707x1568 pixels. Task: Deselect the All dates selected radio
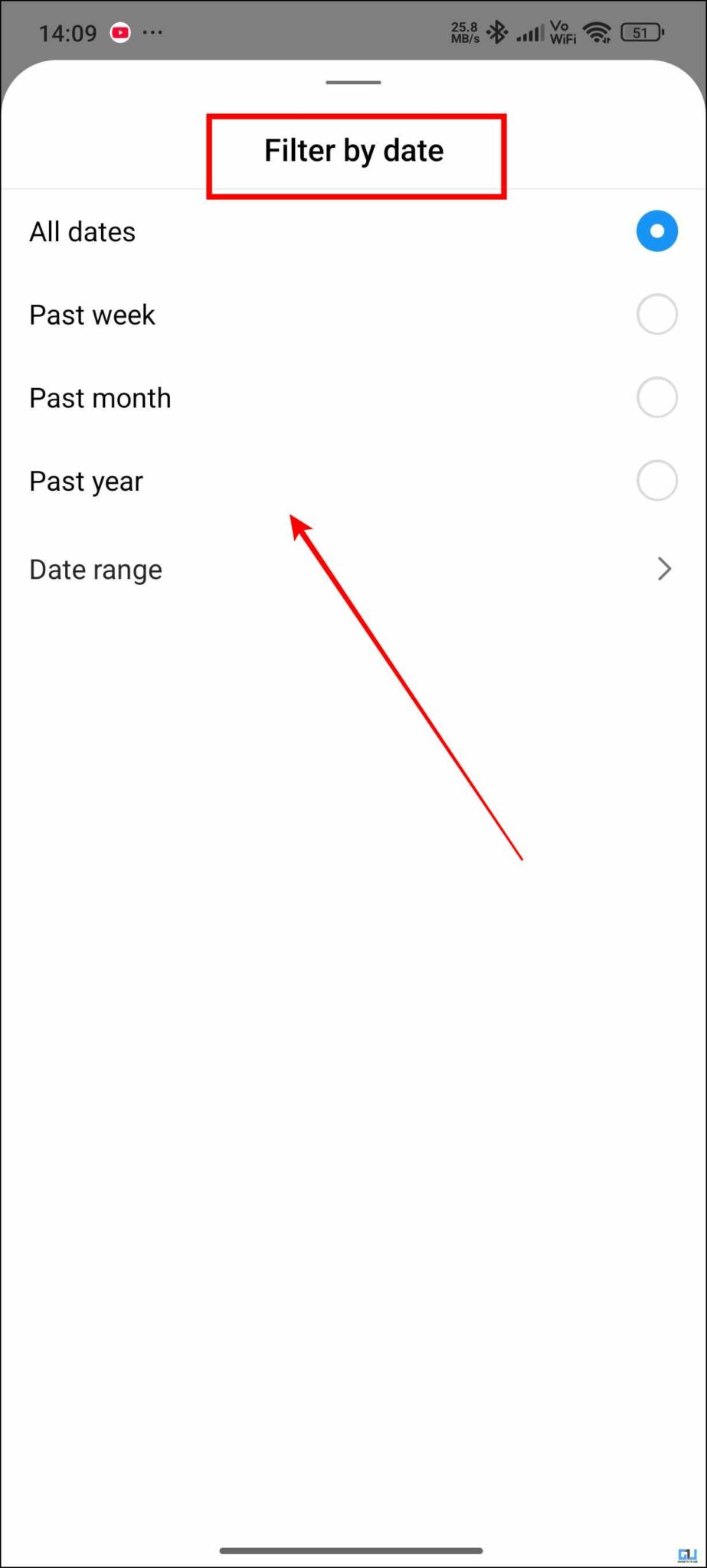pos(656,231)
